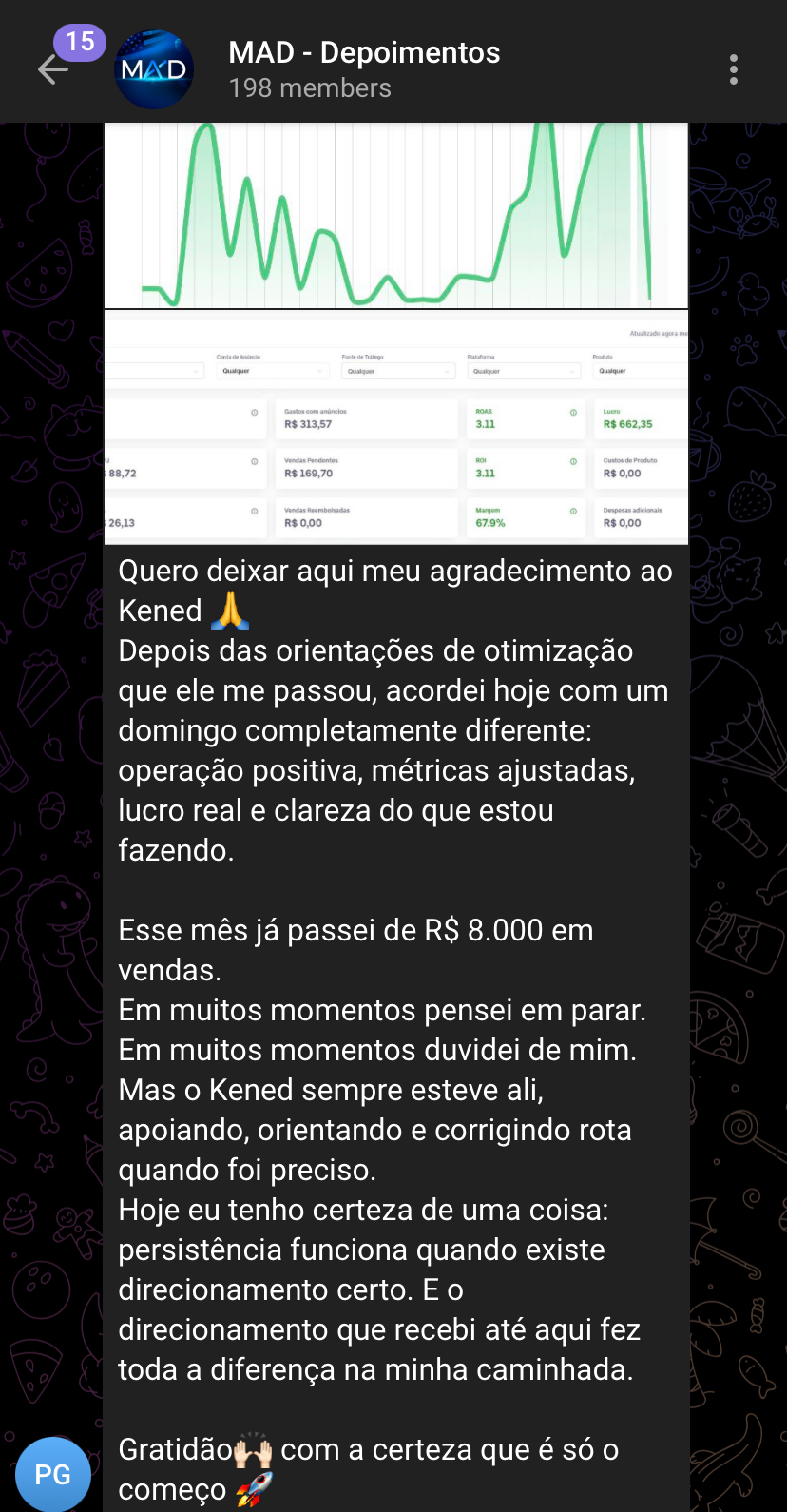Tap the info icon near the R$ 26,13 metric

click(253, 510)
